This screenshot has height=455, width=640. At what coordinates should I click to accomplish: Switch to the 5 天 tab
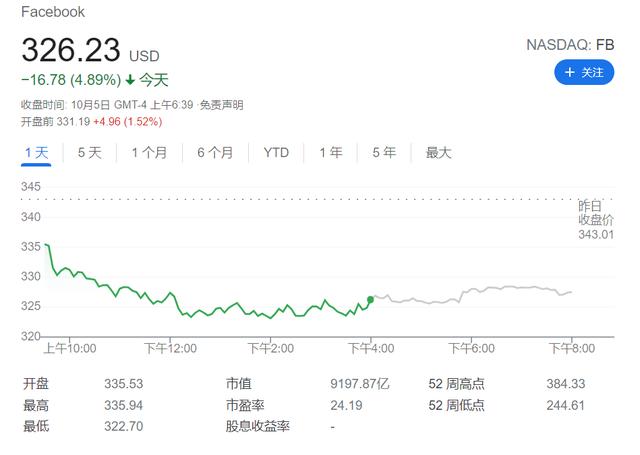89,153
